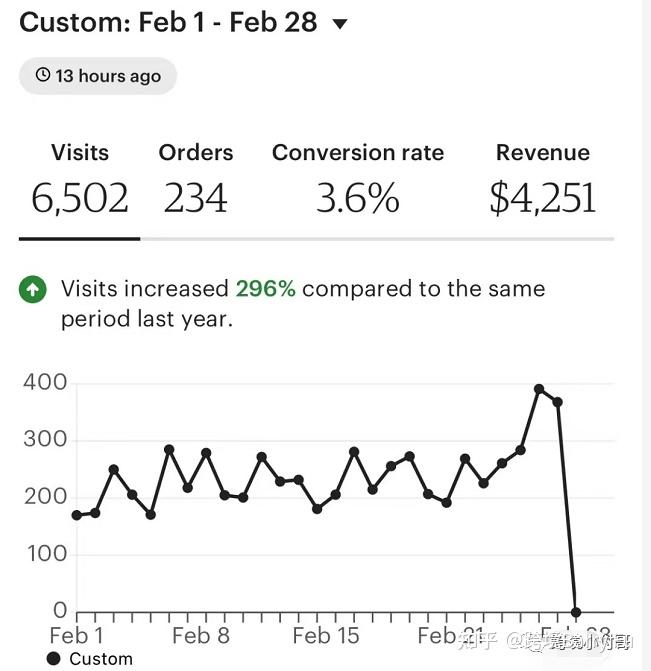Screen dimensions: 651x671
Task: Show the Conversion rate chart
Action: 358,178
